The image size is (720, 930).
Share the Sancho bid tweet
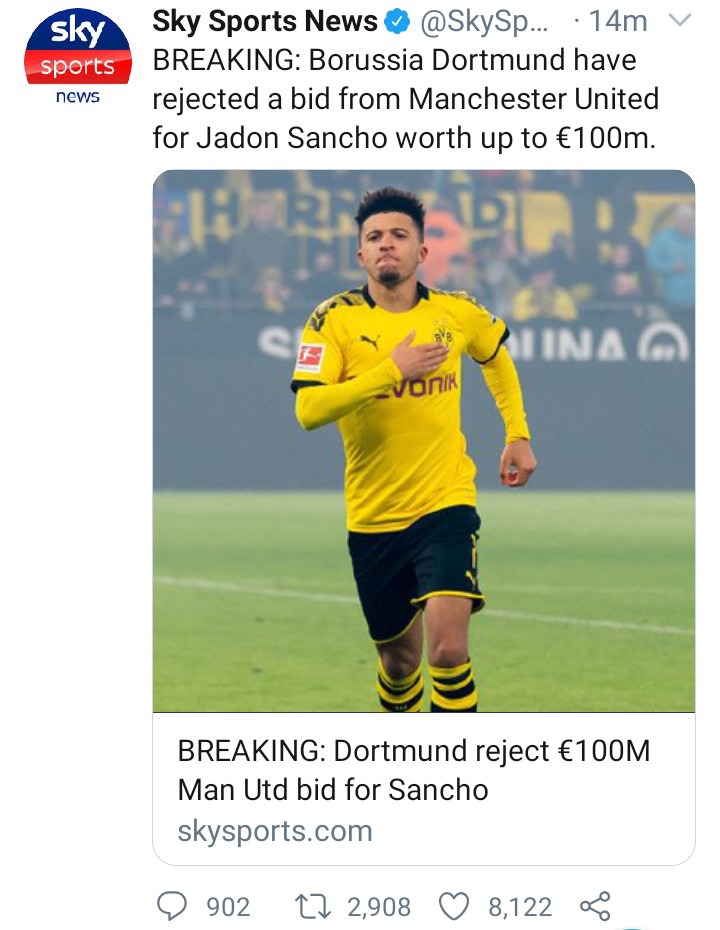[595, 906]
